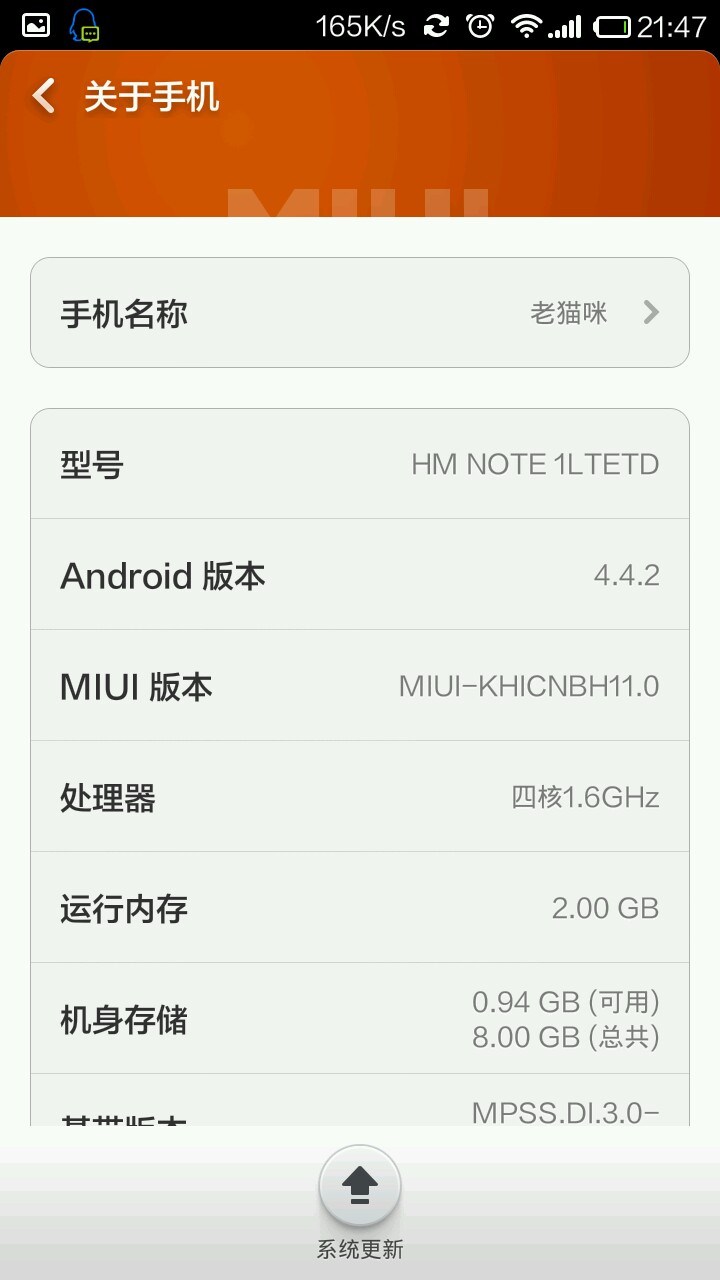This screenshot has width=720, height=1280.
Task: Tap the 型号 row
Action: pyautogui.click(x=360, y=464)
